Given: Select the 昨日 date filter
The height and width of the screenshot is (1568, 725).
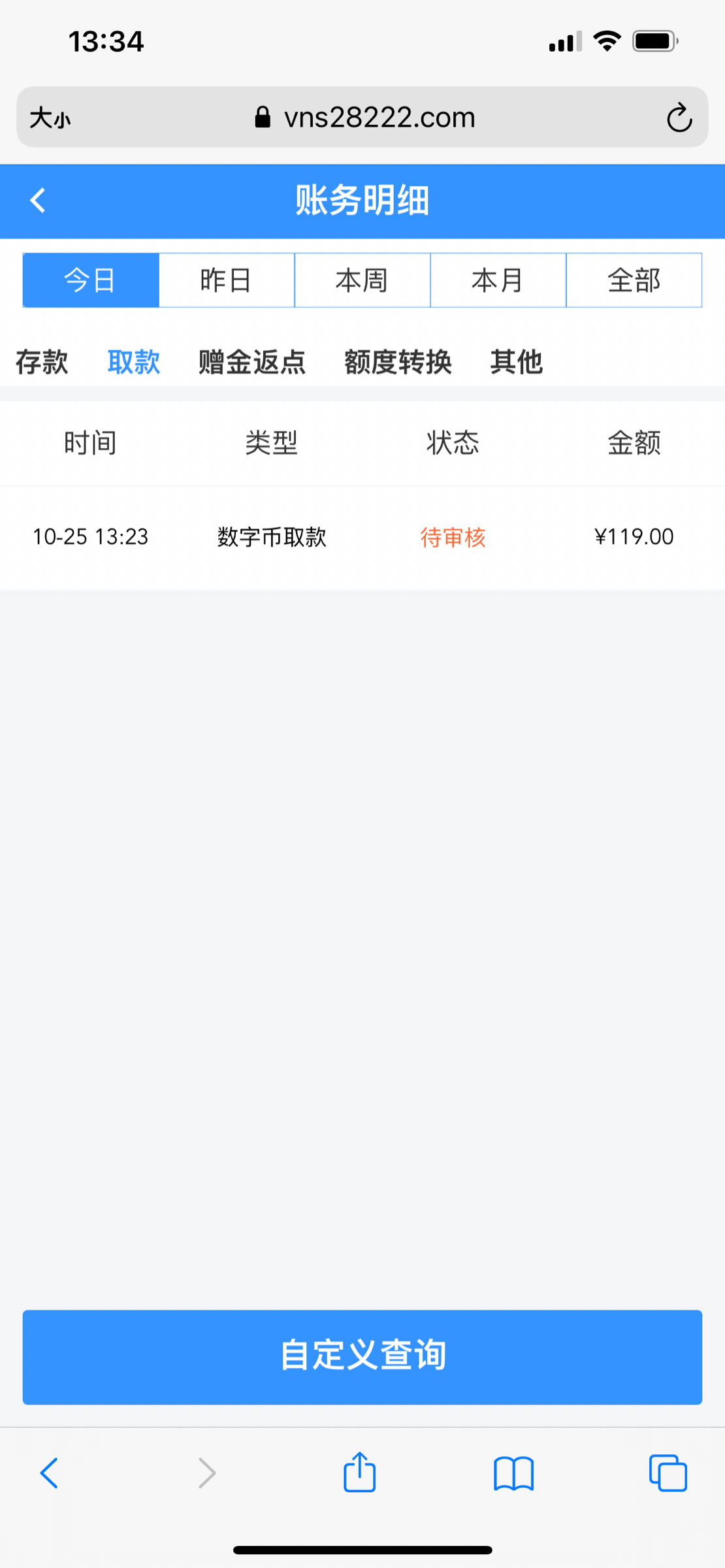Looking at the screenshot, I should (227, 280).
